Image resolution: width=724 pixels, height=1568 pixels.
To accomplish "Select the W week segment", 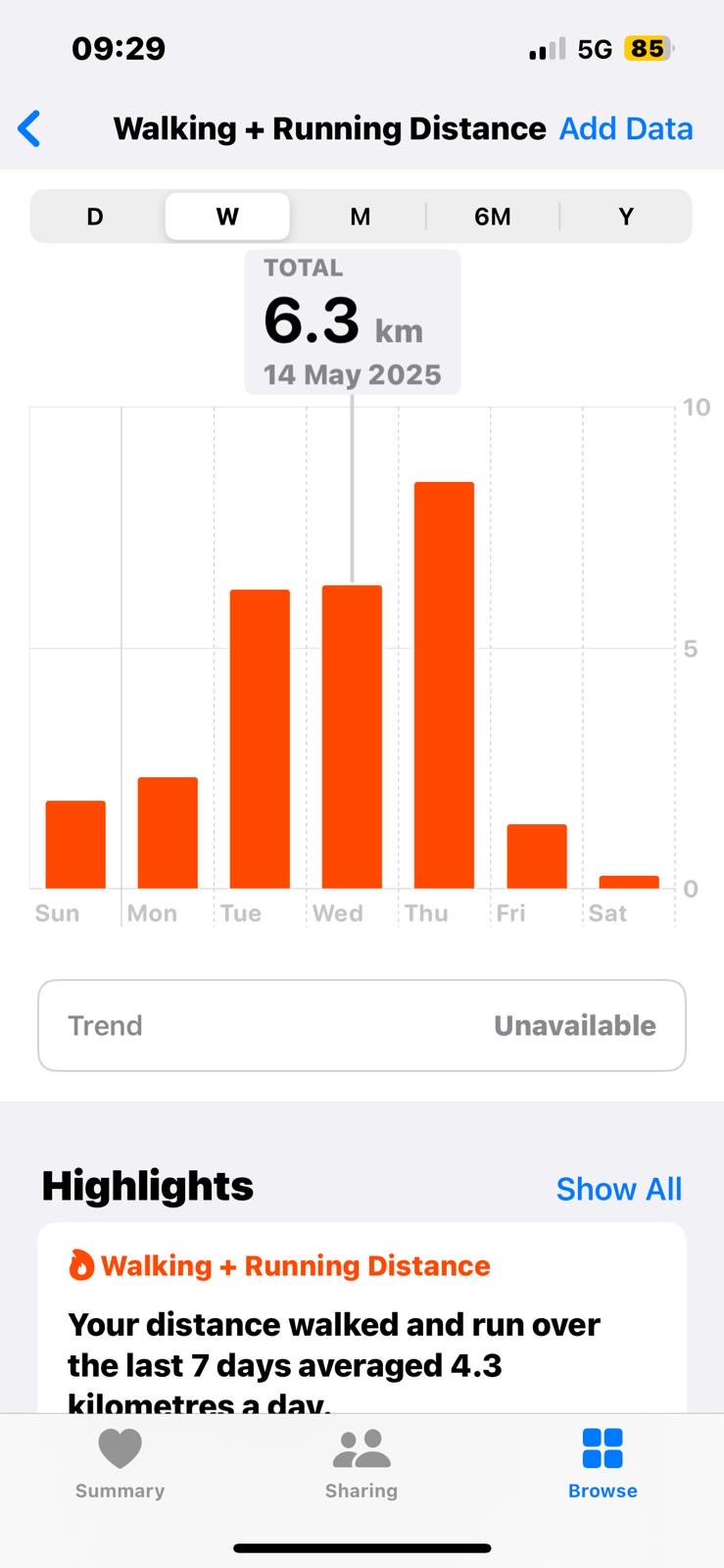I will (x=227, y=217).
